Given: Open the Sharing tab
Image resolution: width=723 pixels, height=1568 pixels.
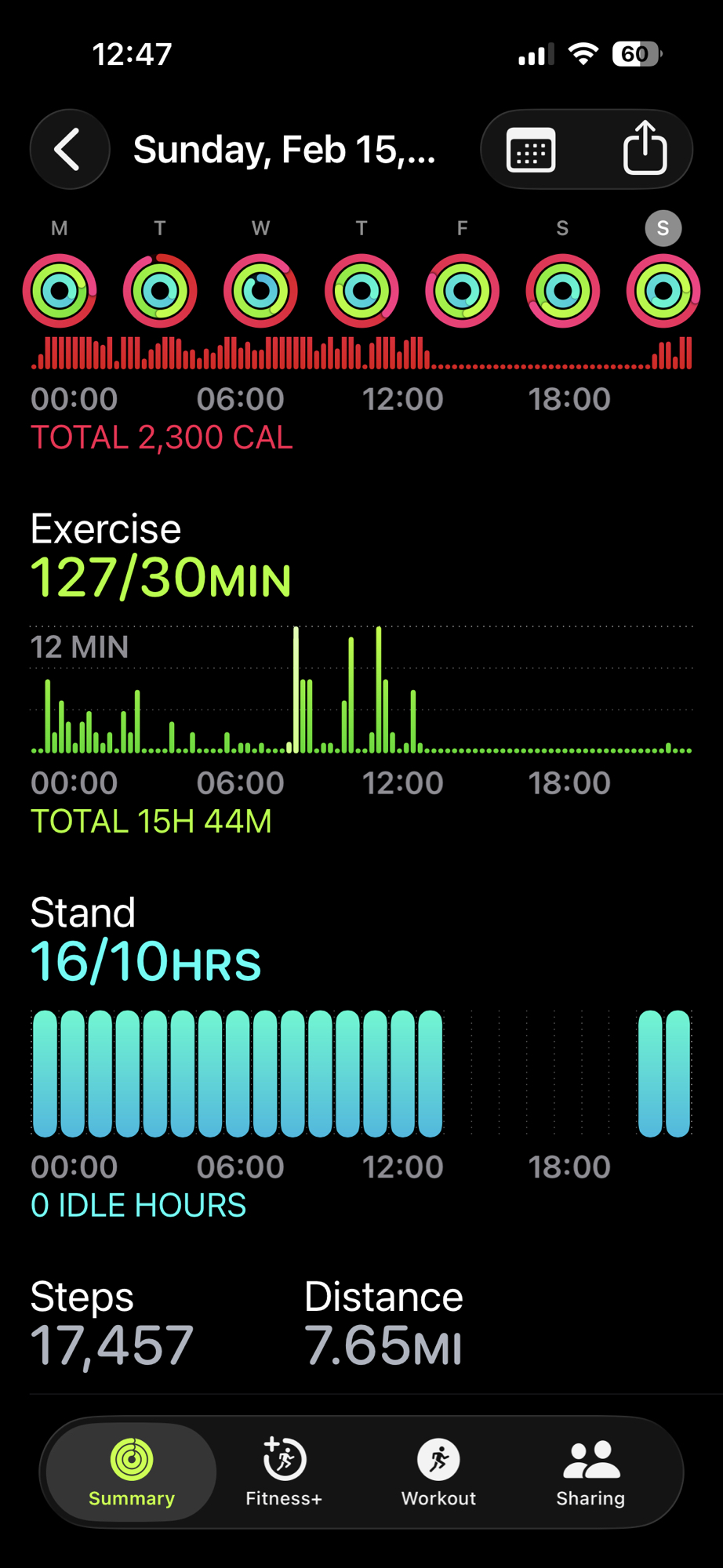Looking at the screenshot, I should point(590,1472).
